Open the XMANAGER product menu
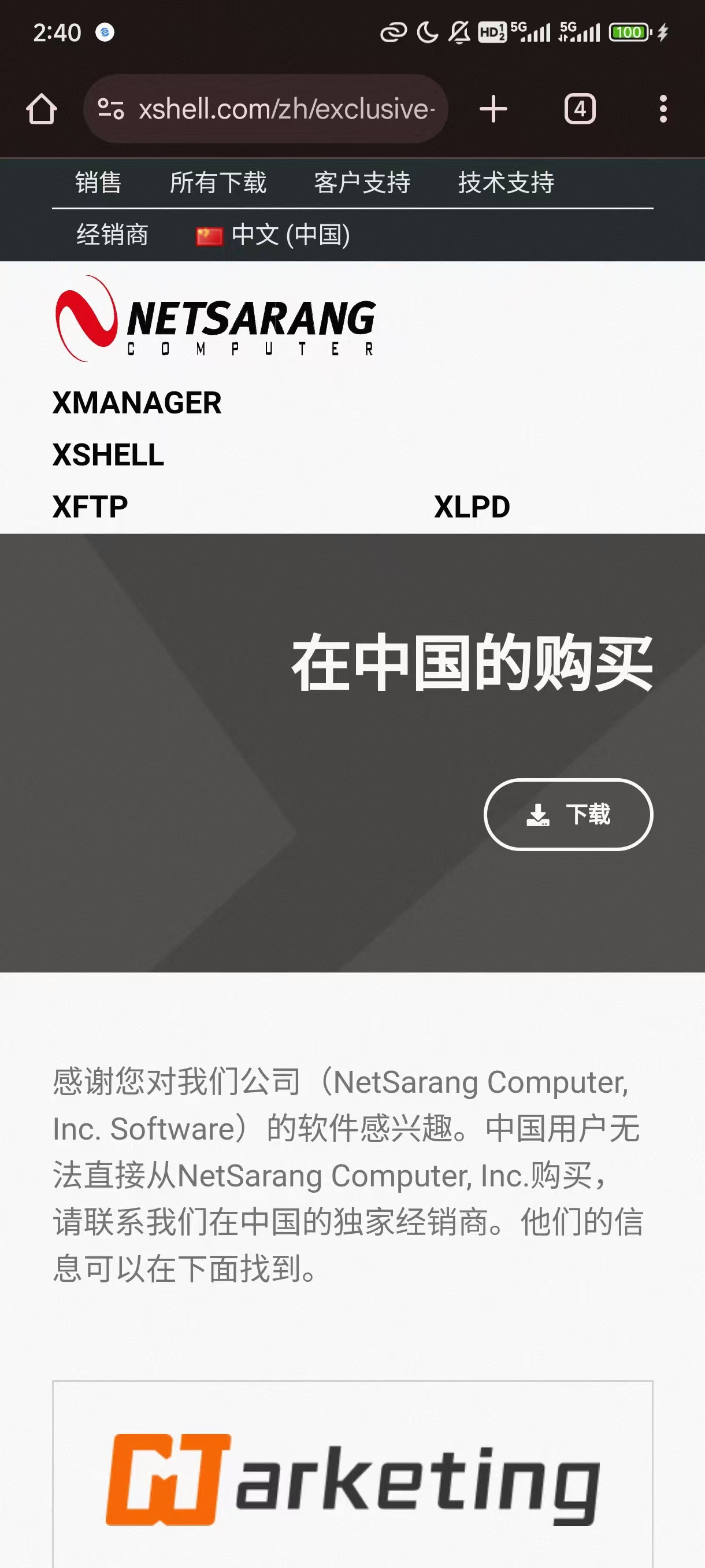The image size is (705, 1568). (x=135, y=403)
